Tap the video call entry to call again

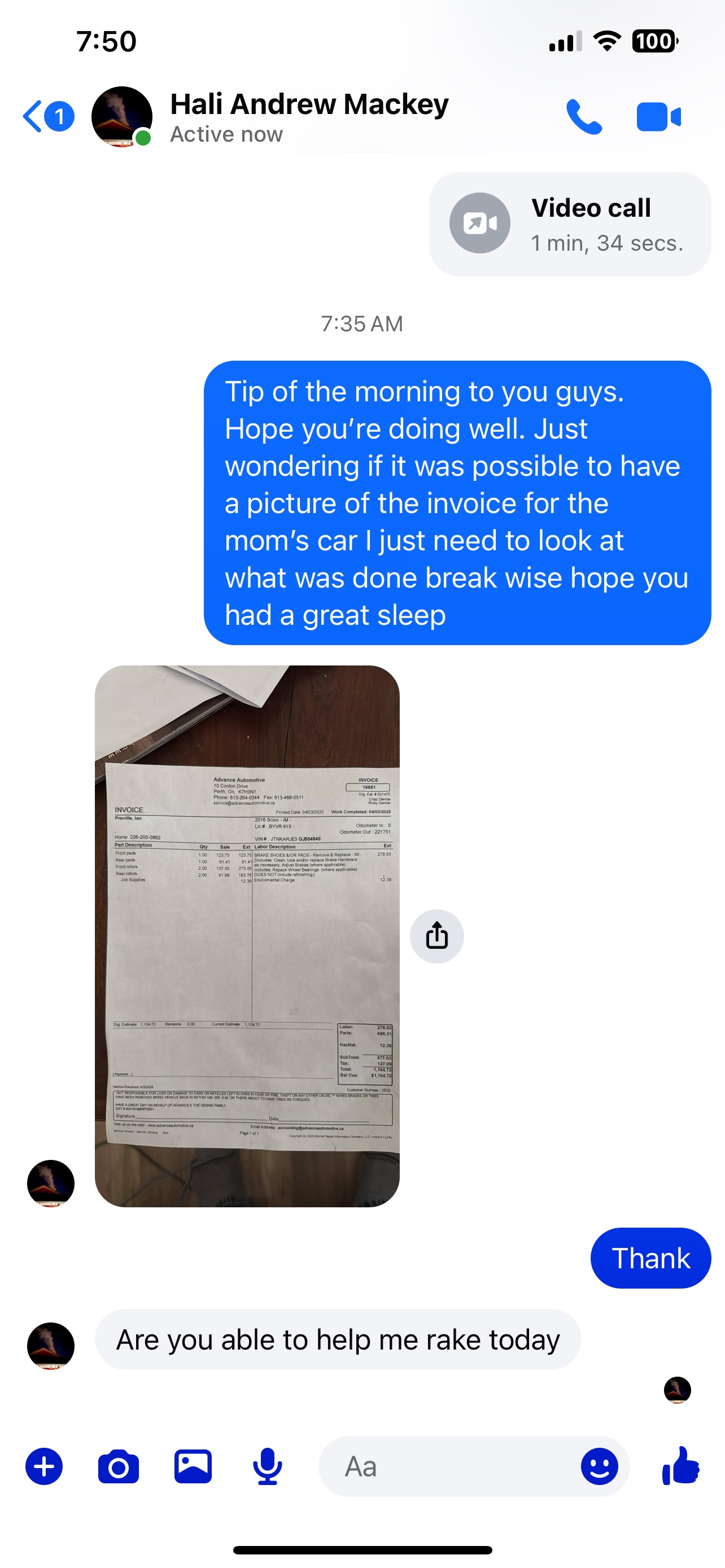click(x=570, y=224)
